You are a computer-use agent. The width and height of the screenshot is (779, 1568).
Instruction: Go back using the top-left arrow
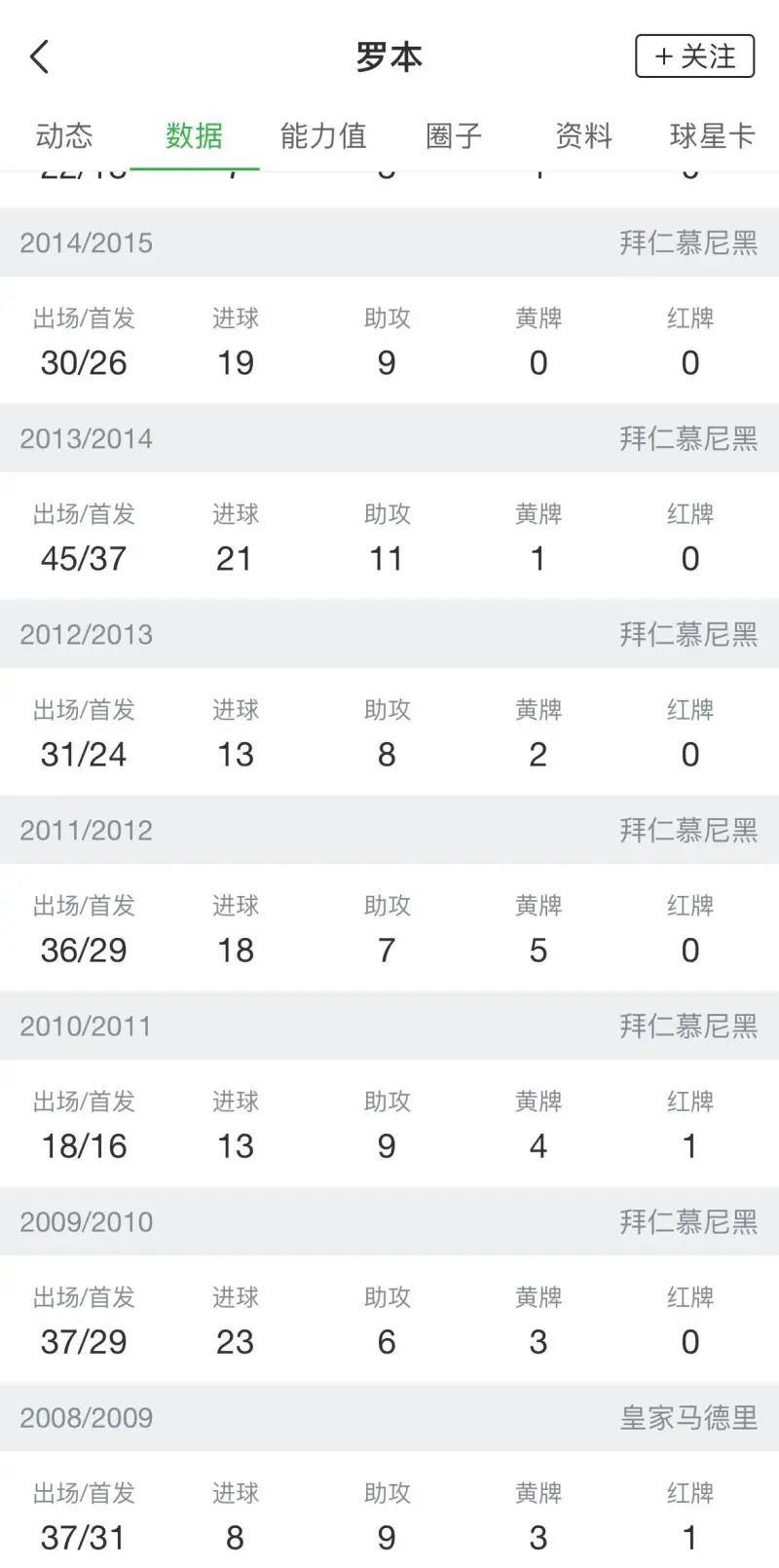(39, 56)
